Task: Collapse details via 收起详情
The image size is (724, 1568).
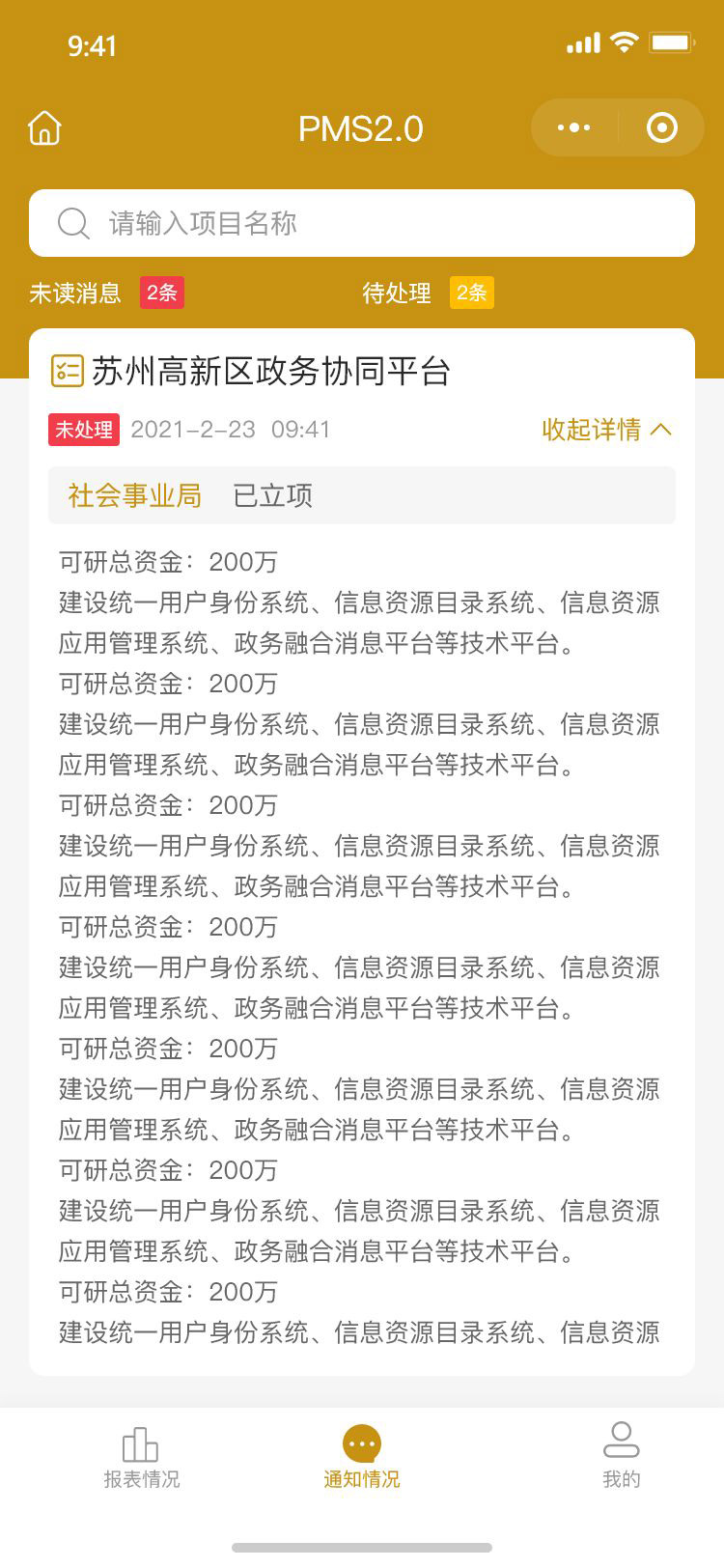Action: (606, 430)
